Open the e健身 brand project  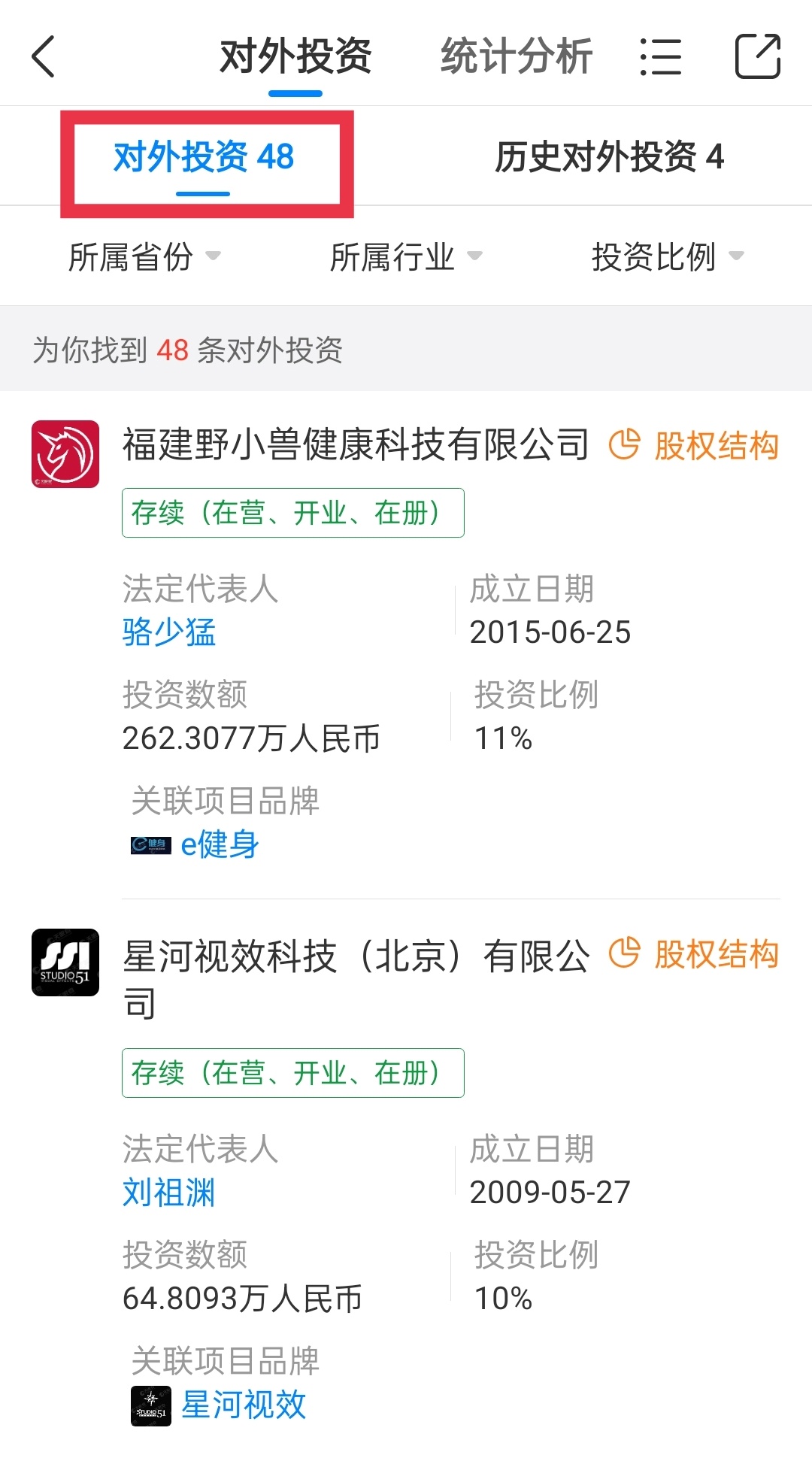(220, 845)
